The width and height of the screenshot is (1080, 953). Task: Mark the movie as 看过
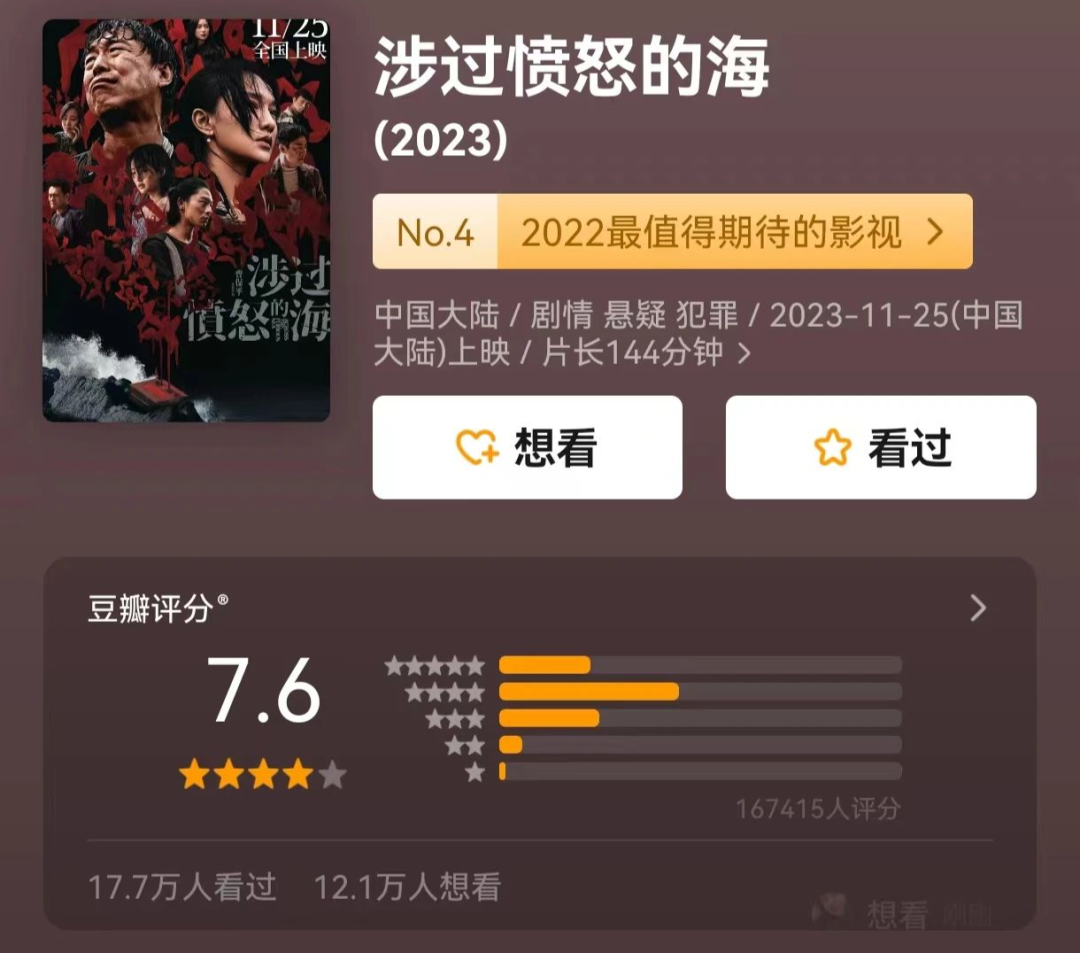coord(880,447)
